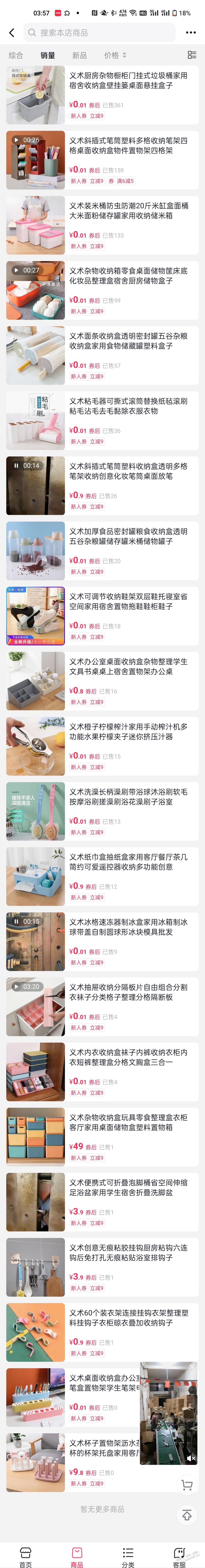The height and width of the screenshot is (1568, 205).
Task: Go back using the arrow icon
Action: [x=12, y=32]
